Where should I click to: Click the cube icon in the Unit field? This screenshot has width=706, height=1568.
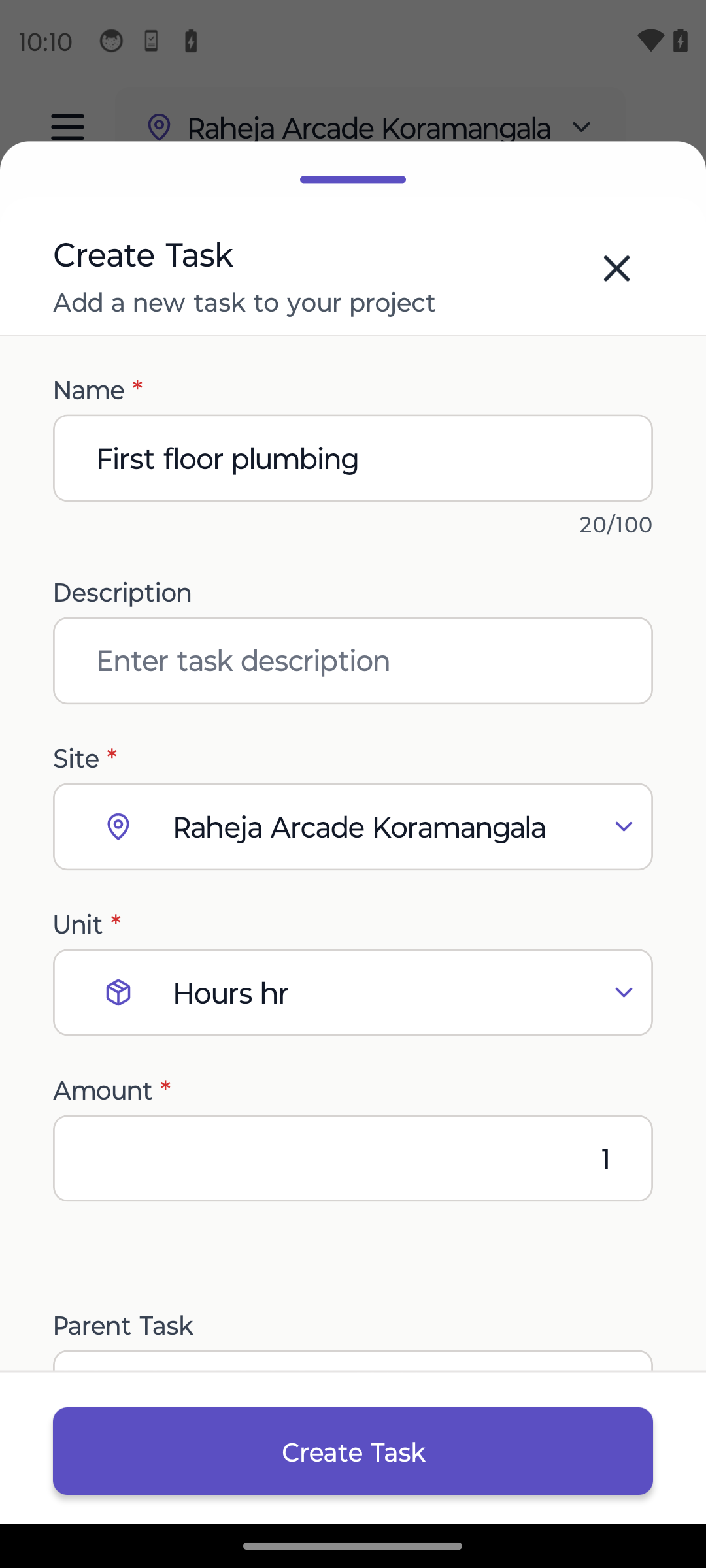[118, 992]
